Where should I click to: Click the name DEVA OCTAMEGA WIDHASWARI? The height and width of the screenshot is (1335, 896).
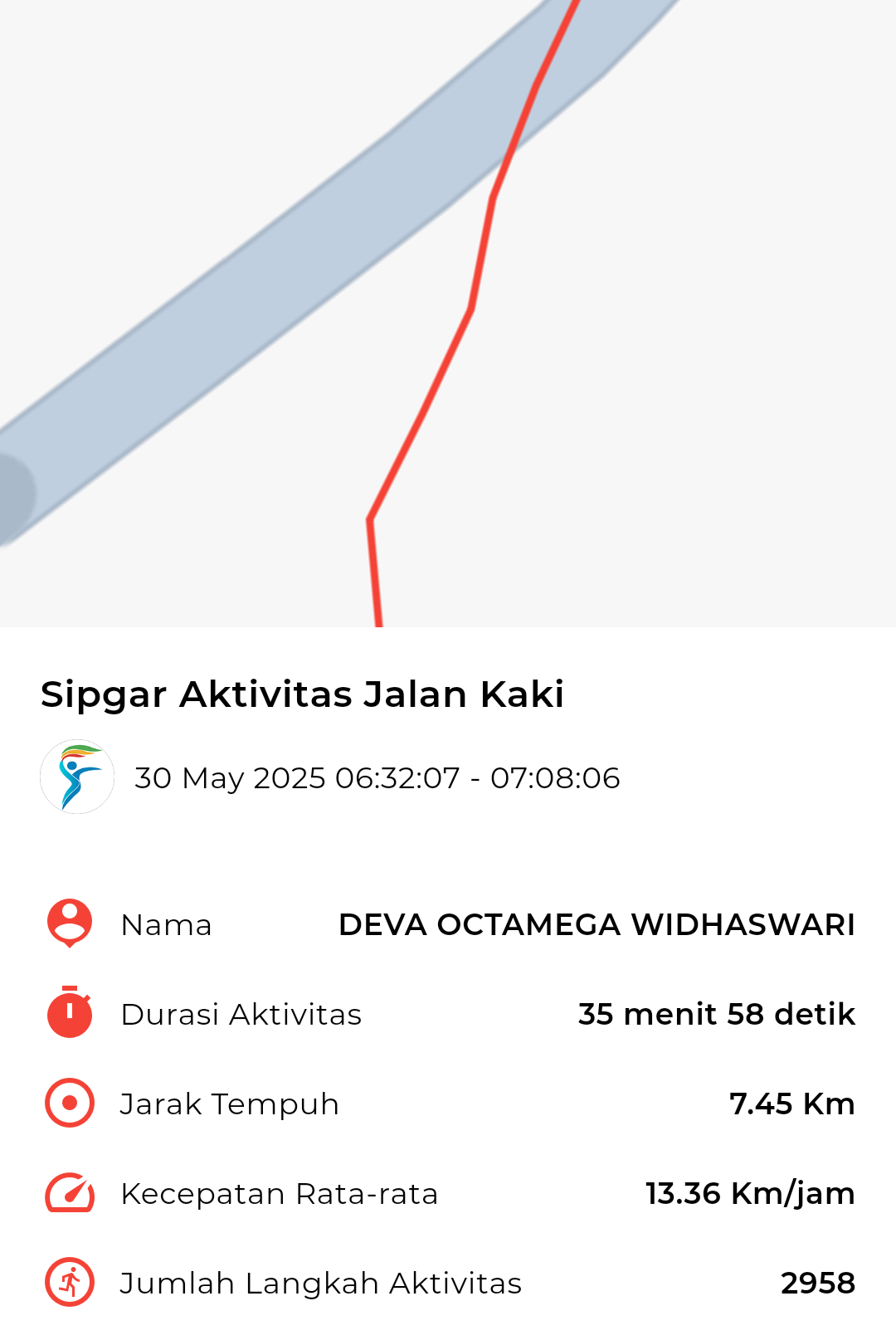pos(596,924)
